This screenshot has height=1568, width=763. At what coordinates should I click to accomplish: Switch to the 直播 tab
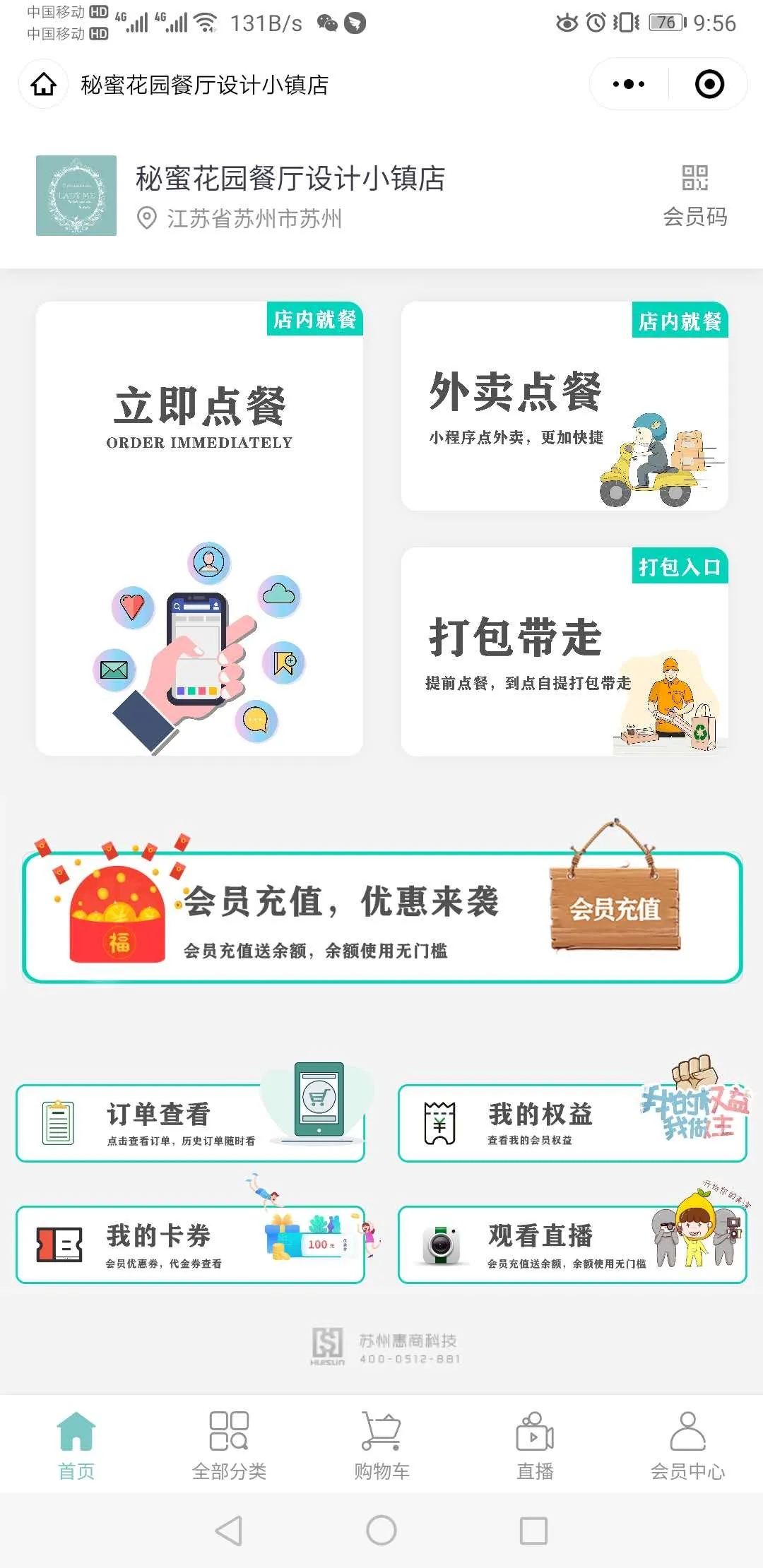(535, 1445)
